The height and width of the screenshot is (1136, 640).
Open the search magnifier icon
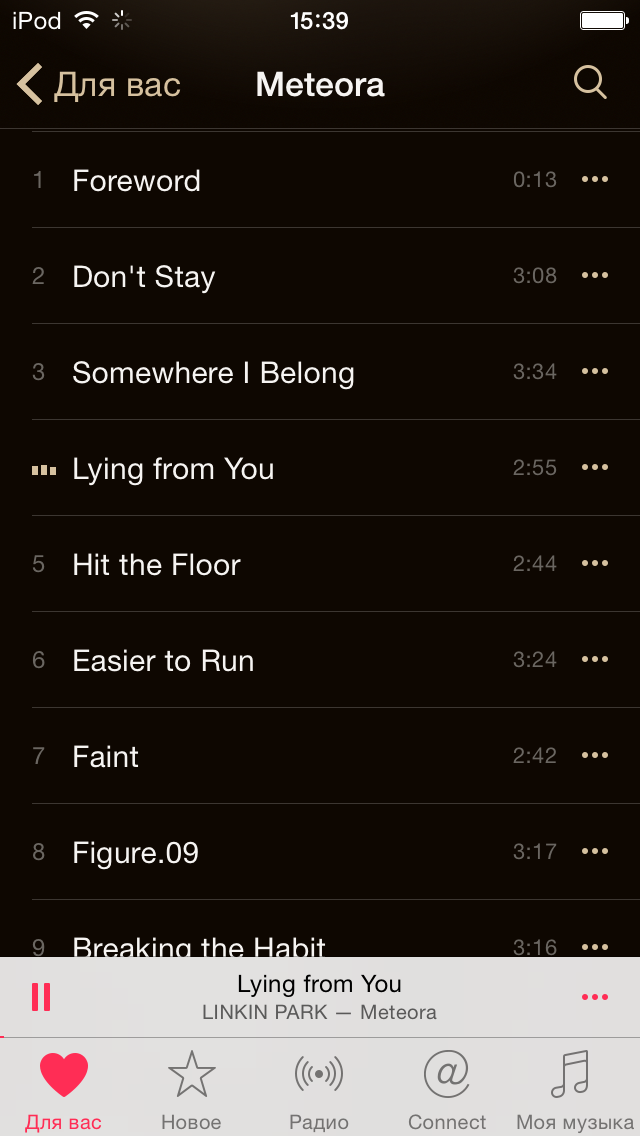pyautogui.click(x=590, y=83)
